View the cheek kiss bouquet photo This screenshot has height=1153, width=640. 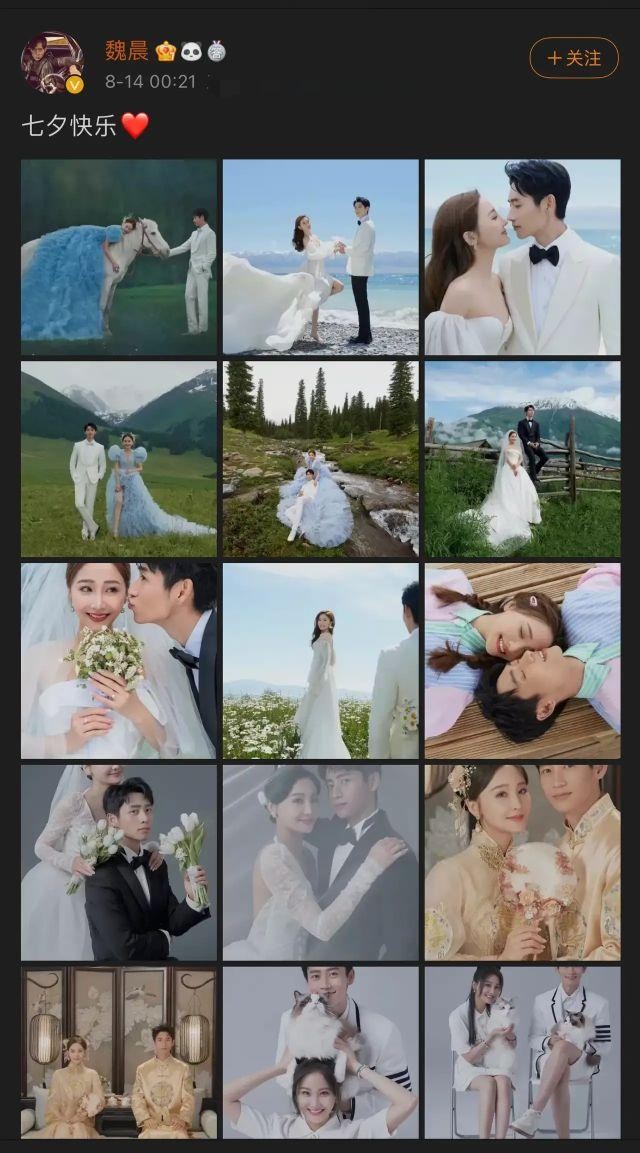pyautogui.click(x=119, y=661)
